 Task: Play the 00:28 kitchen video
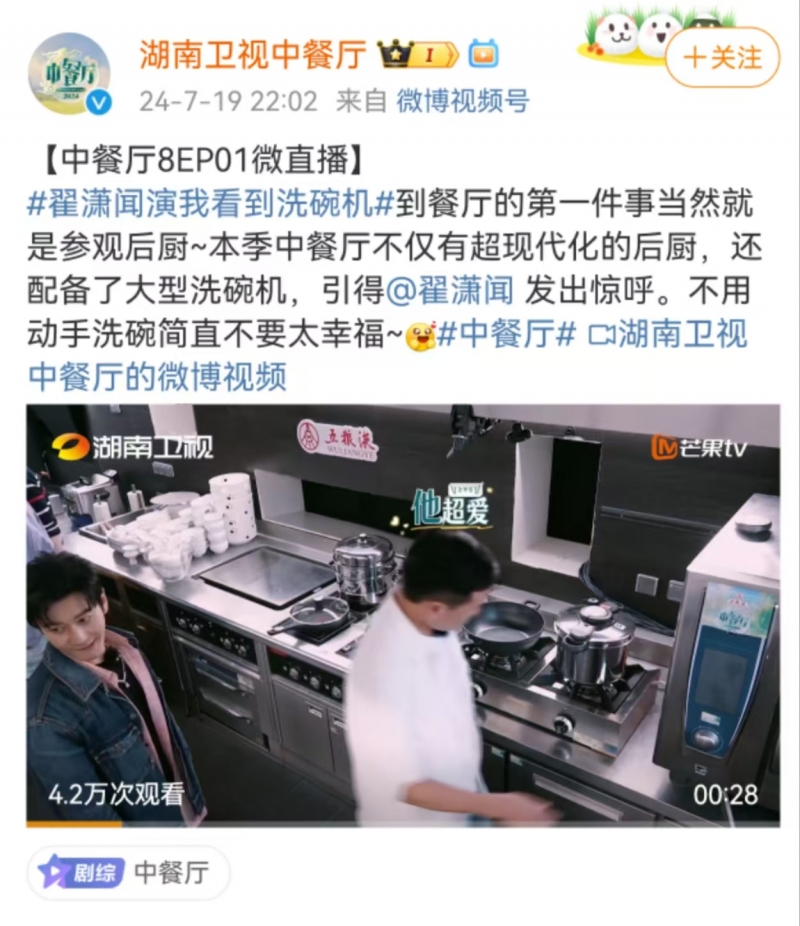[x=403, y=615]
